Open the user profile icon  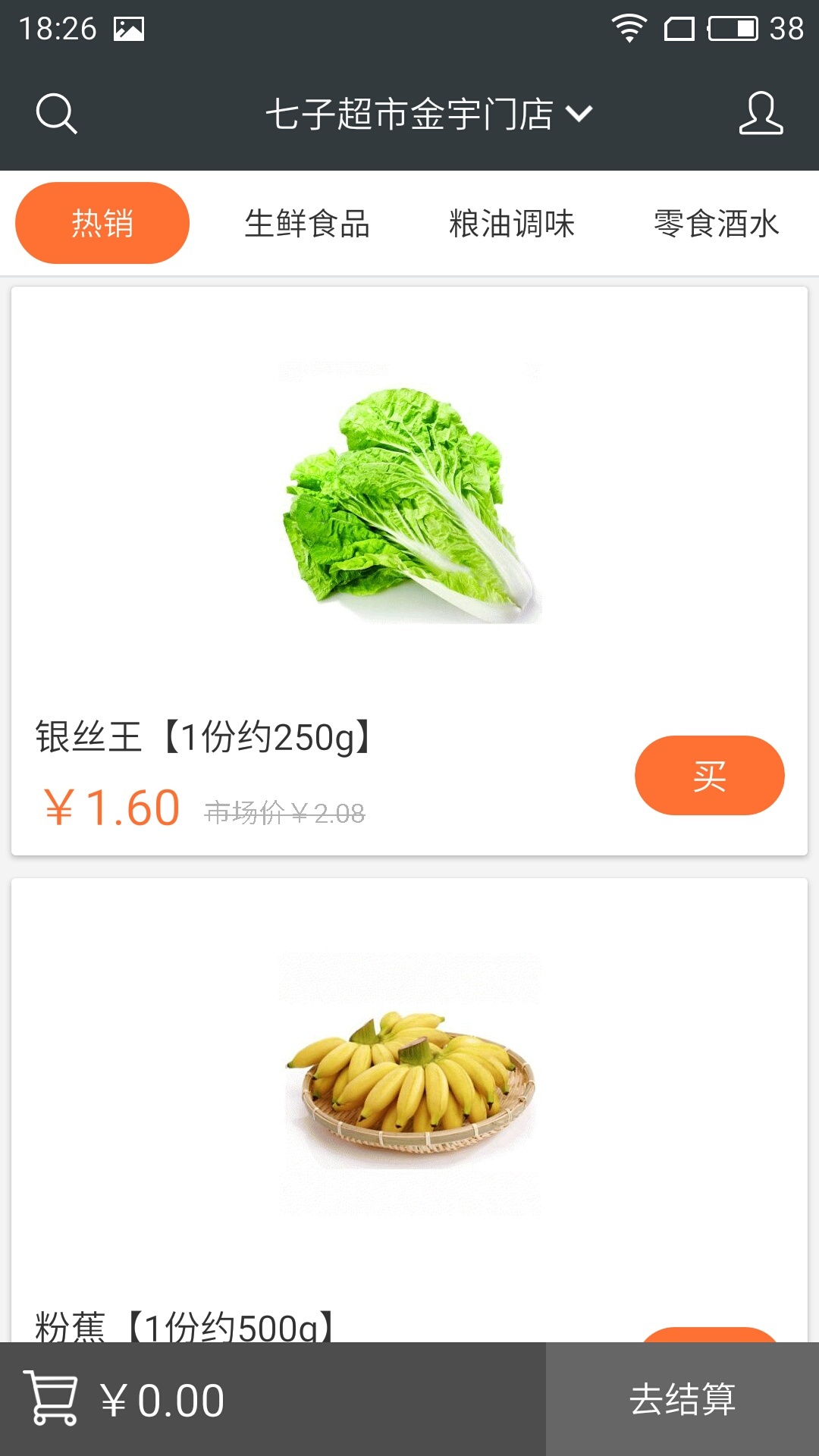[x=761, y=114]
